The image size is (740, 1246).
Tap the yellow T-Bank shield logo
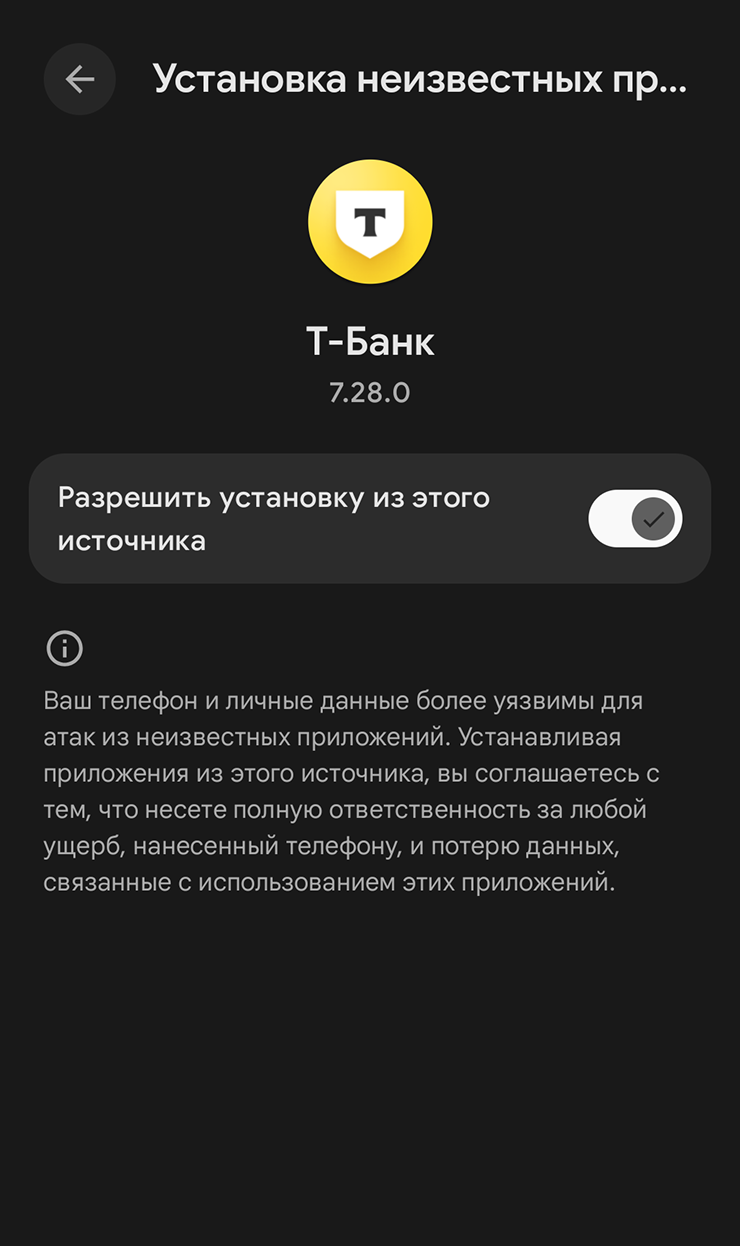pos(370,221)
